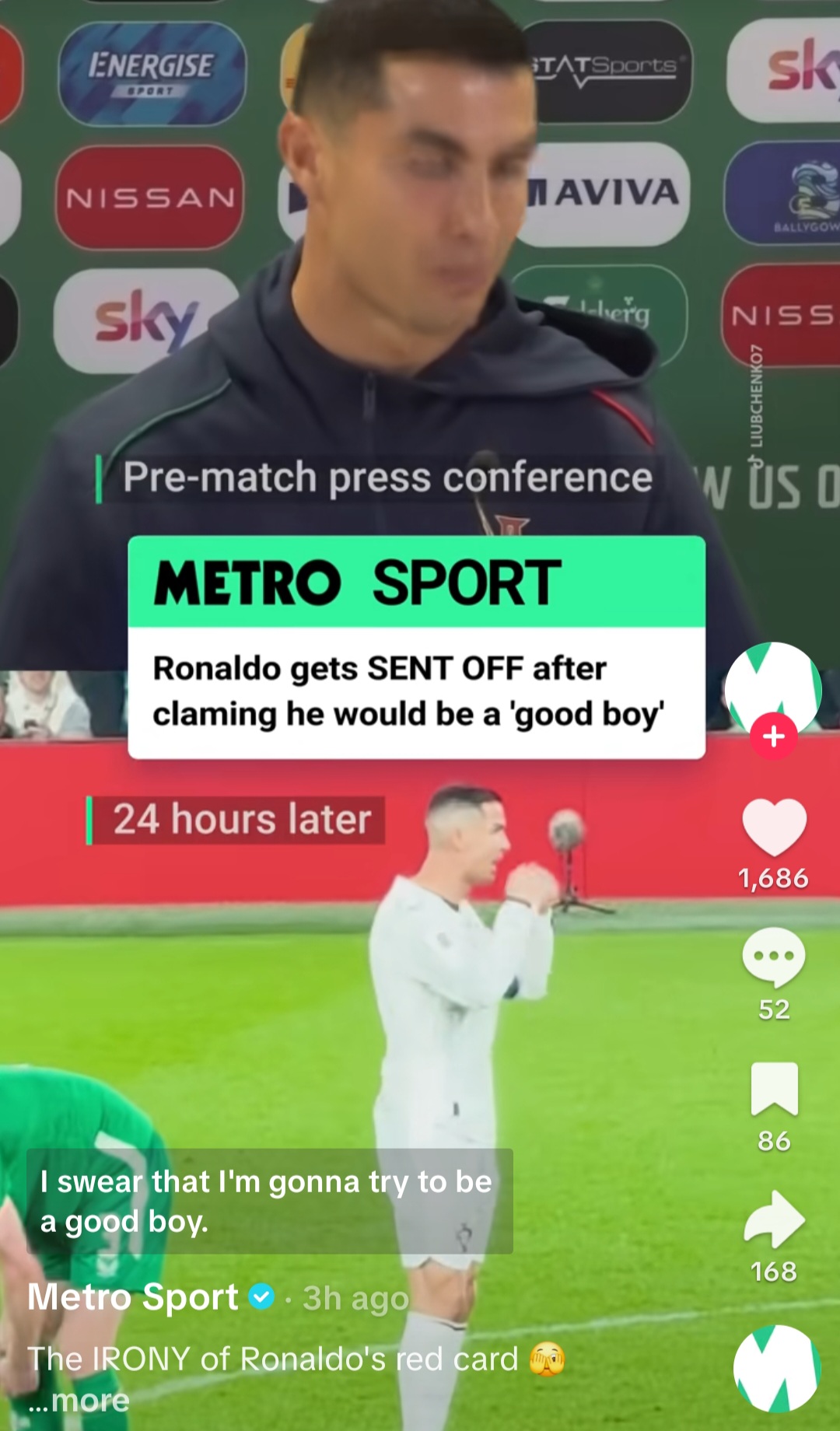Viewport: 840px width, 1431px height.
Task: Open the comments on this video
Action: tap(774, 957)
